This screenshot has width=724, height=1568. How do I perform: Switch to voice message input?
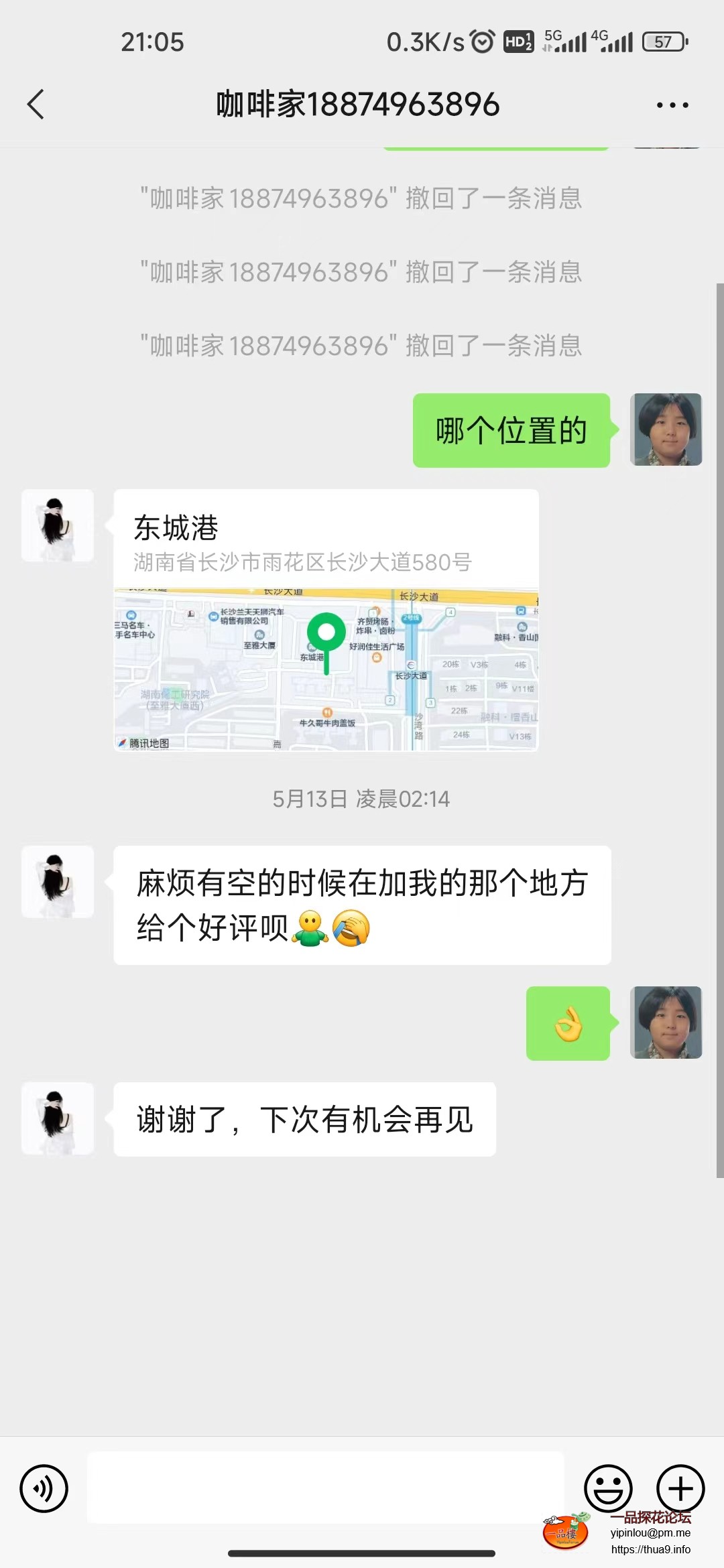(x=44, y=1488)
